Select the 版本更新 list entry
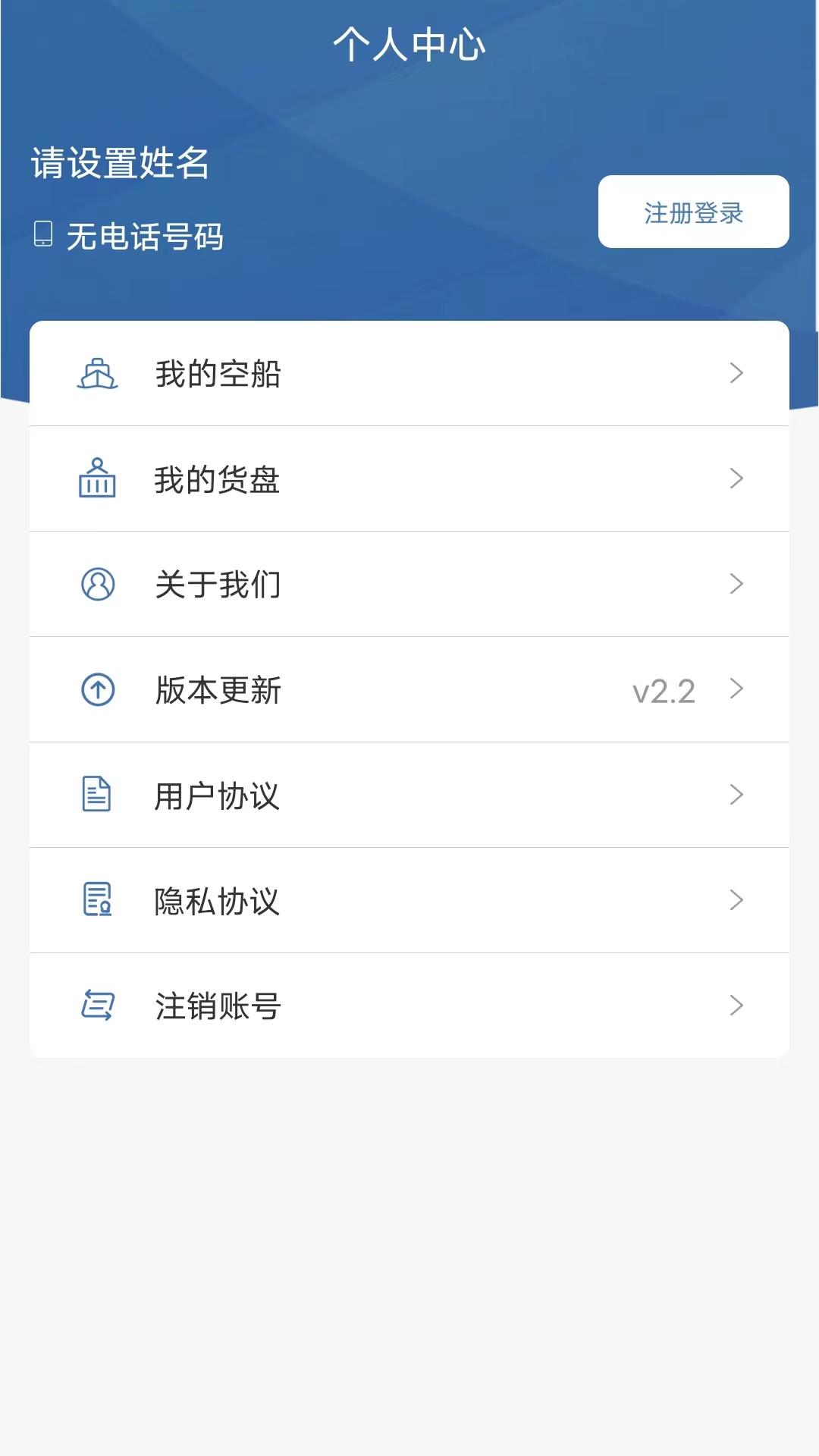This screenshot has width=819, height=1456. (409, 690)
